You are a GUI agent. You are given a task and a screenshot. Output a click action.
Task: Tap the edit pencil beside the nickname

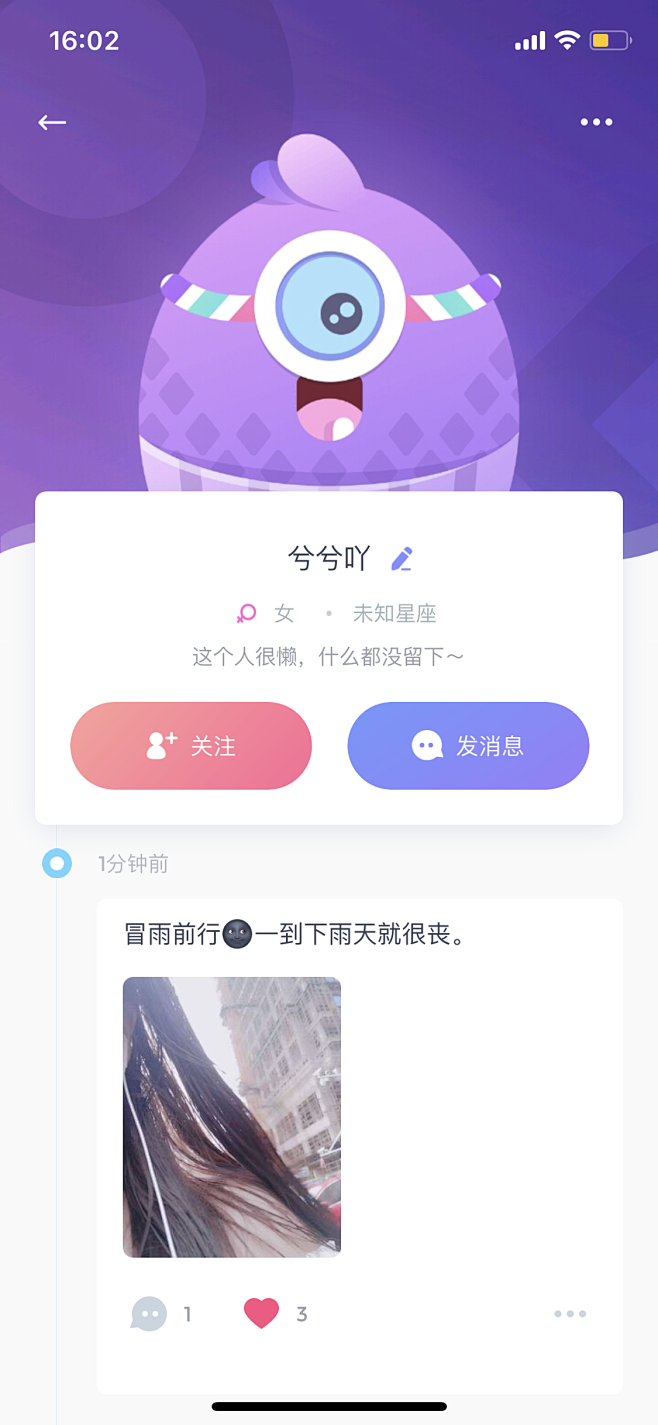coord(401,558)
